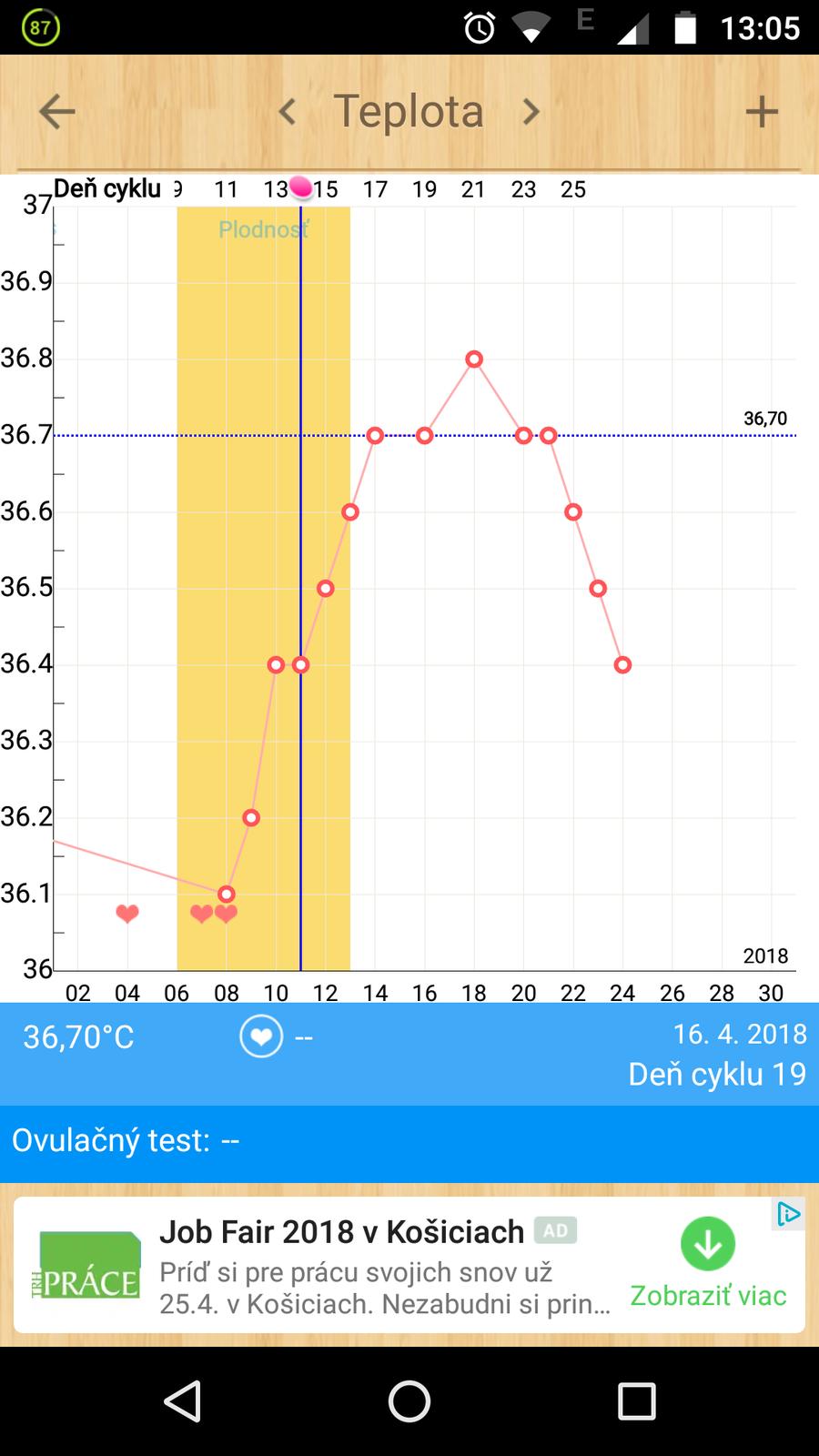Open the recent apps overview
The width and height of the screenshot is (819, 1456).
pos(636,1401)
